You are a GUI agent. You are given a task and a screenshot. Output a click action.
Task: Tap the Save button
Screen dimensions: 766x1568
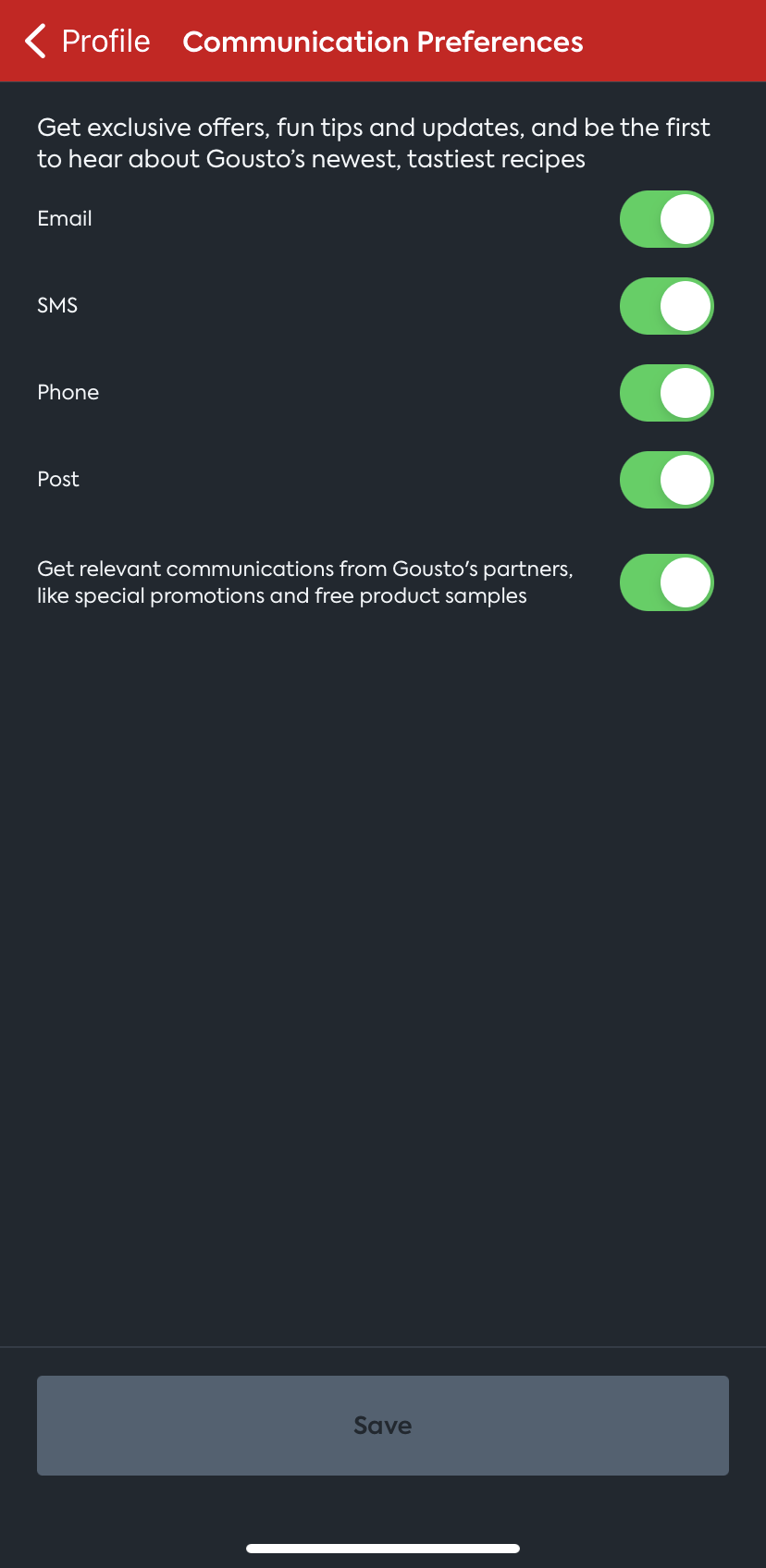(383, 1426)
